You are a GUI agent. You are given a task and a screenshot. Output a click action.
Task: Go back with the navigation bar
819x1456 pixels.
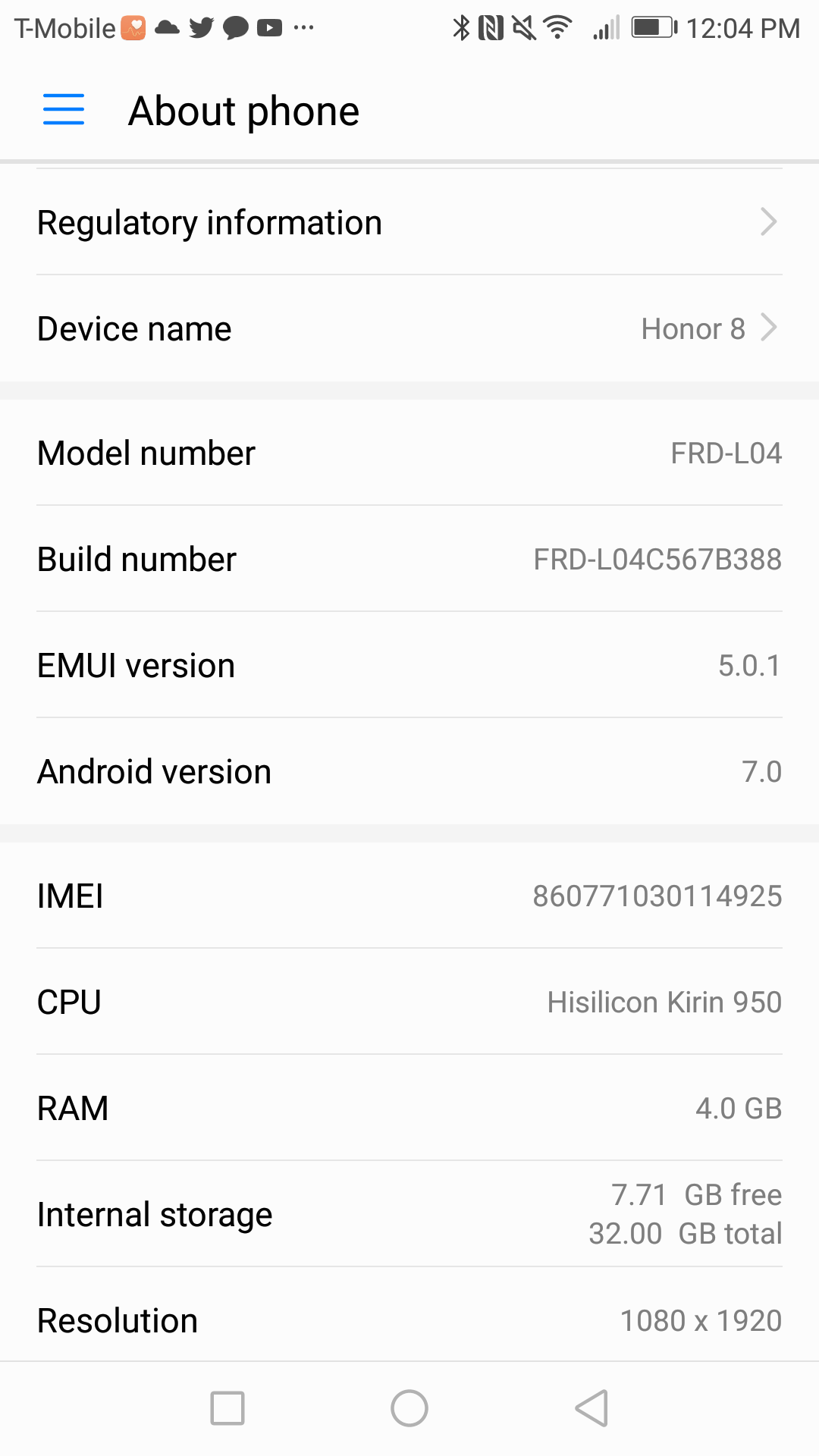pos(592,1408)
